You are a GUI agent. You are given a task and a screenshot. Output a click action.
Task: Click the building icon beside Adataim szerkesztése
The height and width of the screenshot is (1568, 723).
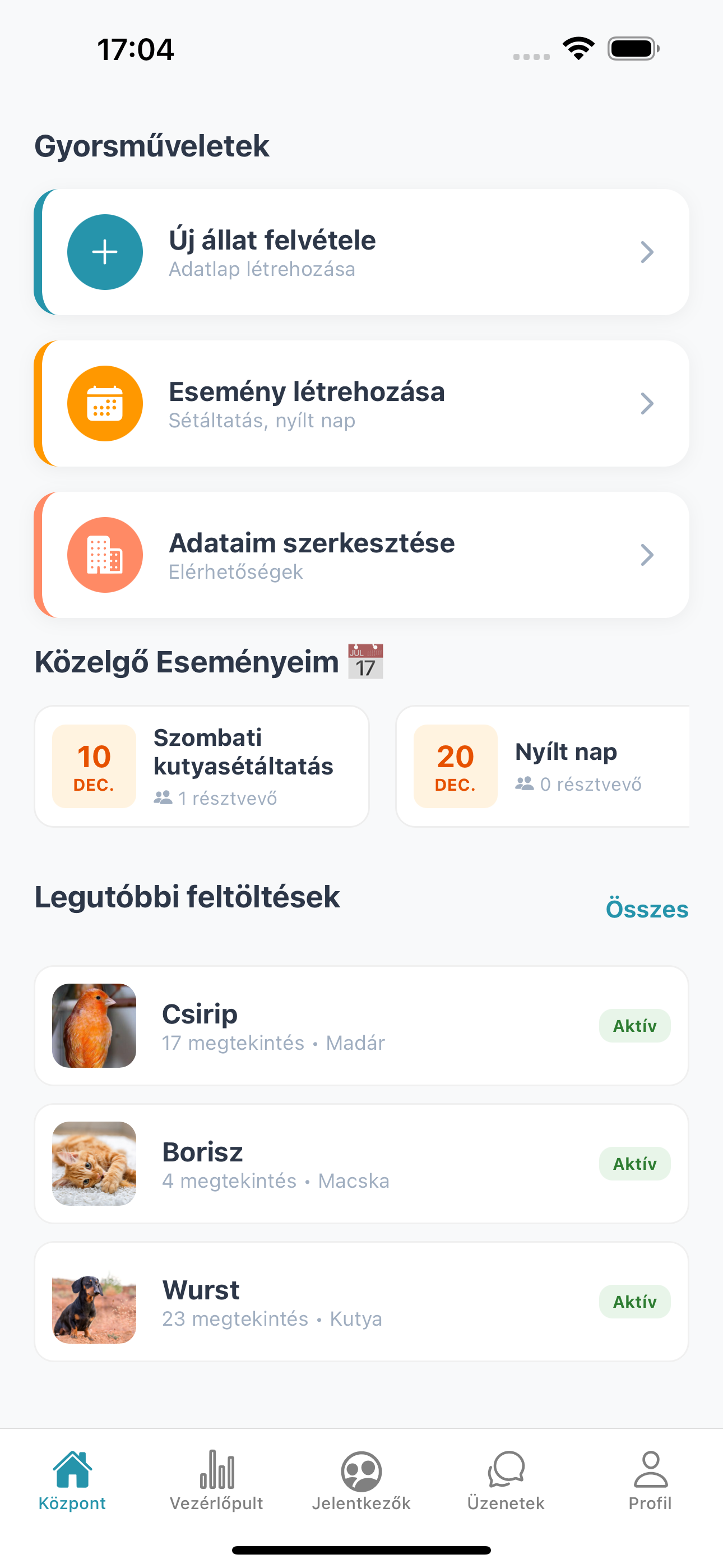105,555
